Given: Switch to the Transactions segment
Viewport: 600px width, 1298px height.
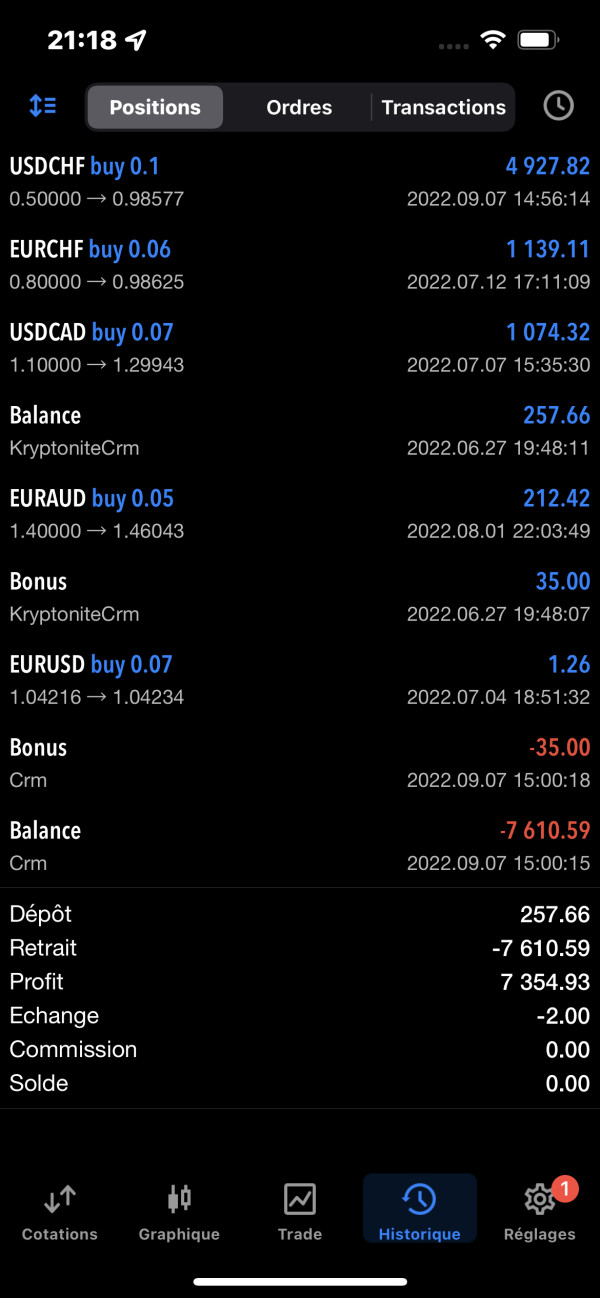Looking at the screenshot, I should [x=443, y=107].
